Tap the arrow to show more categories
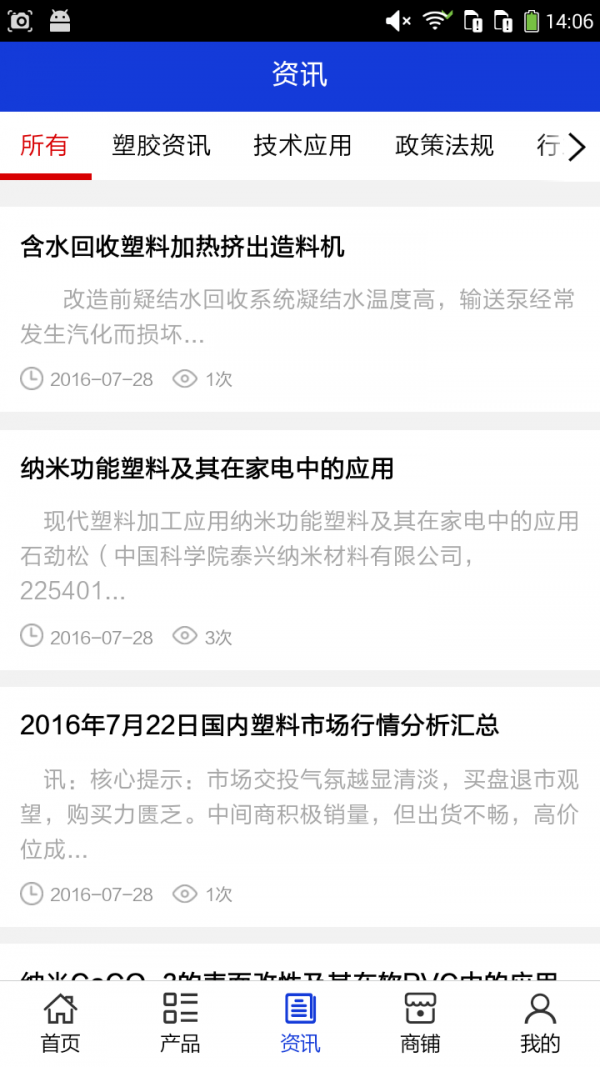Image resolution: width=600 pixels, height=1067 pixels. tap(577, 148)
